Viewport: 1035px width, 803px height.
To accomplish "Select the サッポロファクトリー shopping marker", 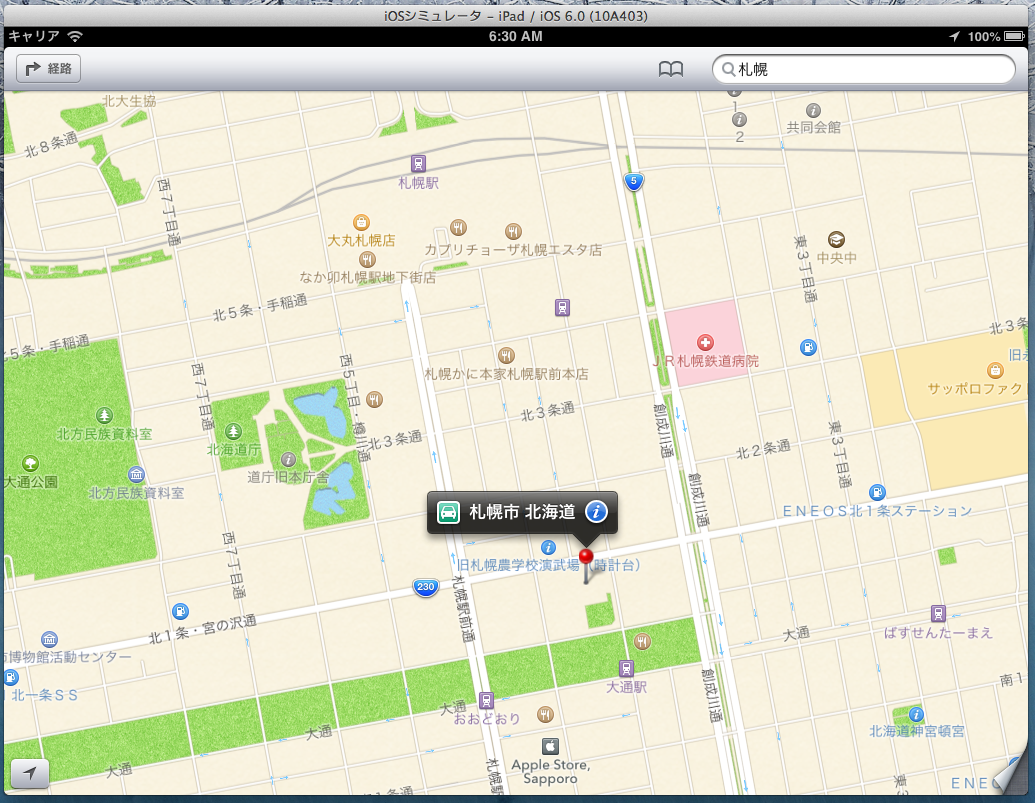I will click(x=994, y=370).
